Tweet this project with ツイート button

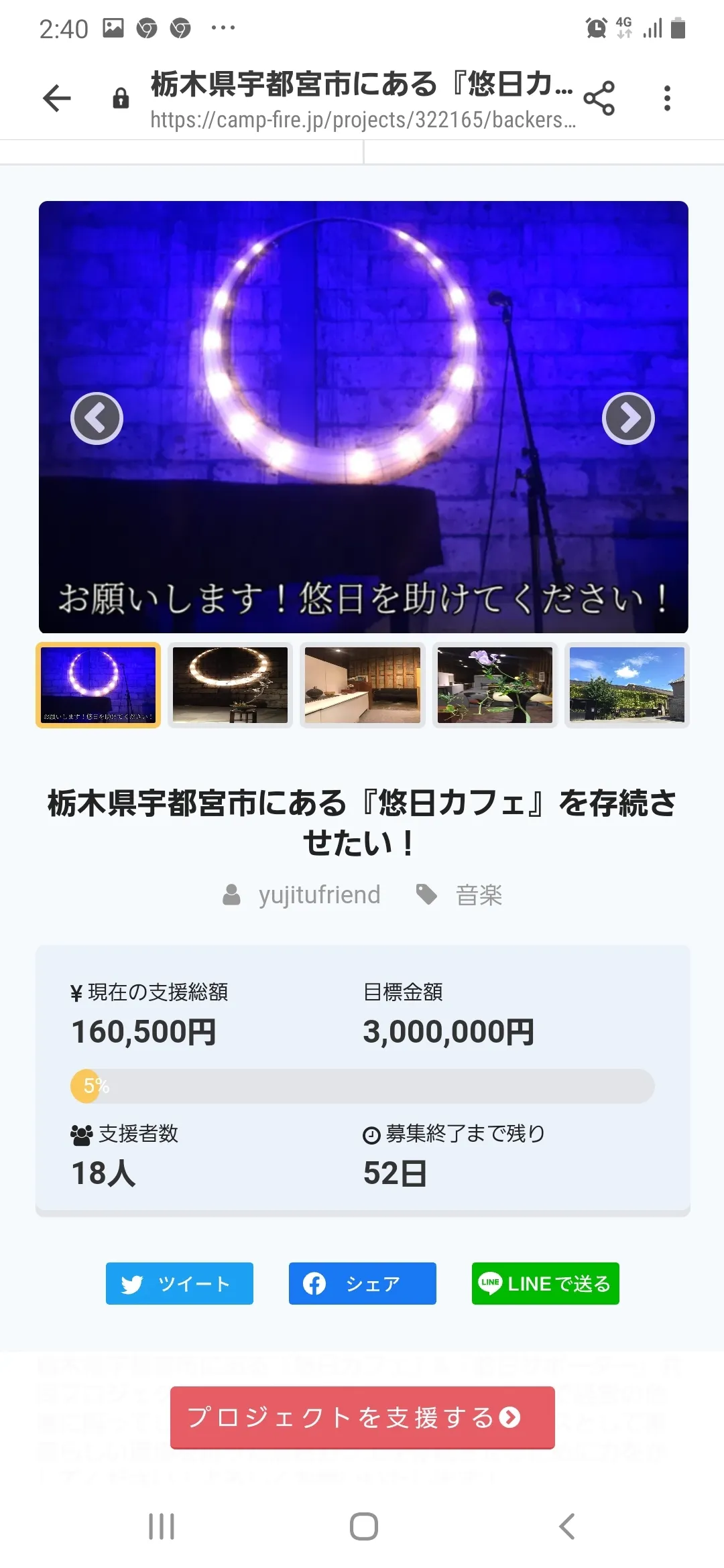tap(180, 1283)
